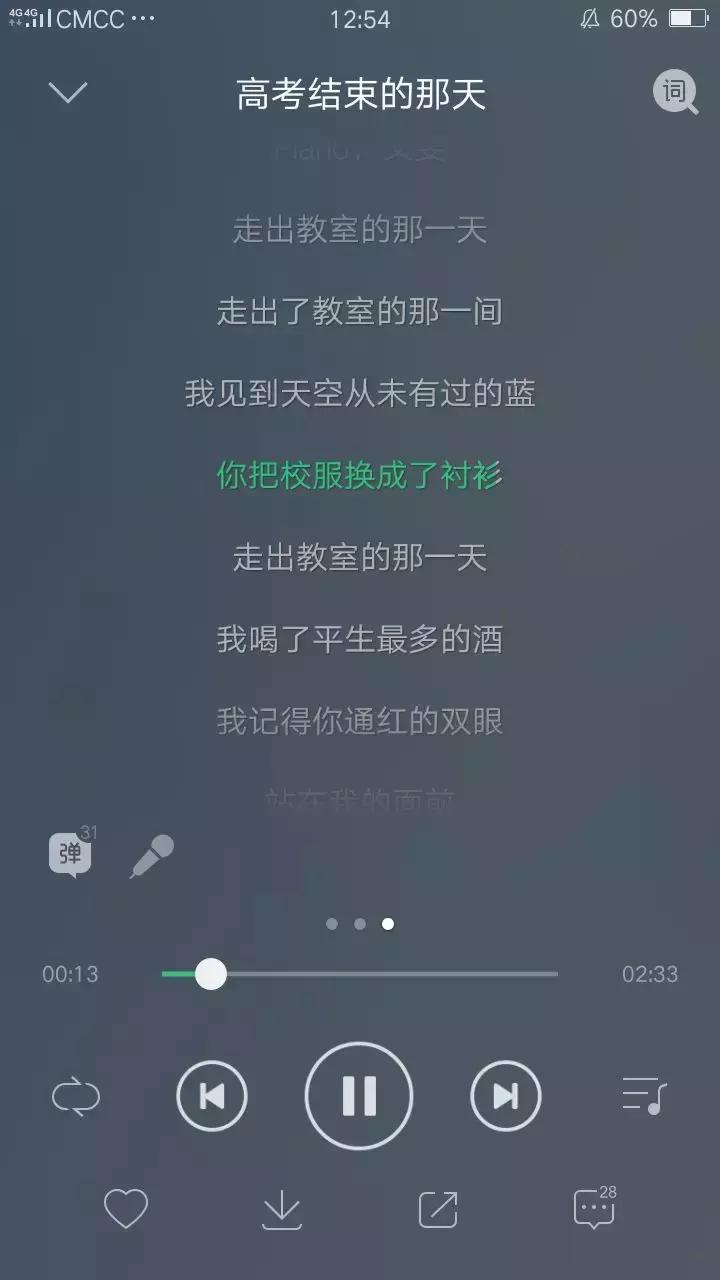
Task: Tap the karaoke microphone icon
Action: pos(151,855)
